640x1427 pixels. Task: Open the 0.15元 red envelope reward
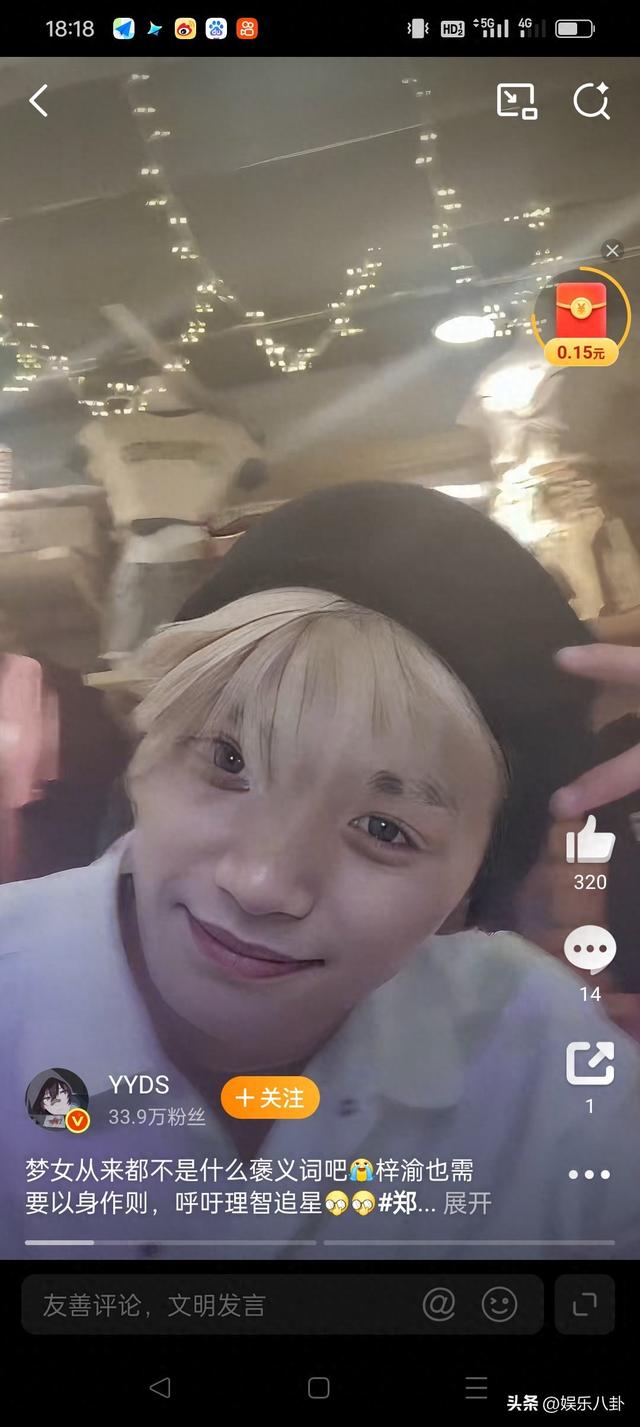pos(581,320)
